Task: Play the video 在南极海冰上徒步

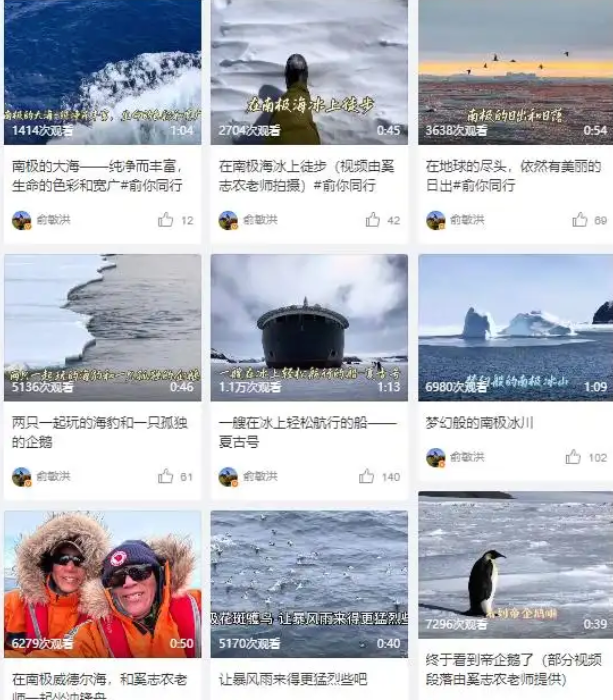Action: (309, 72)
